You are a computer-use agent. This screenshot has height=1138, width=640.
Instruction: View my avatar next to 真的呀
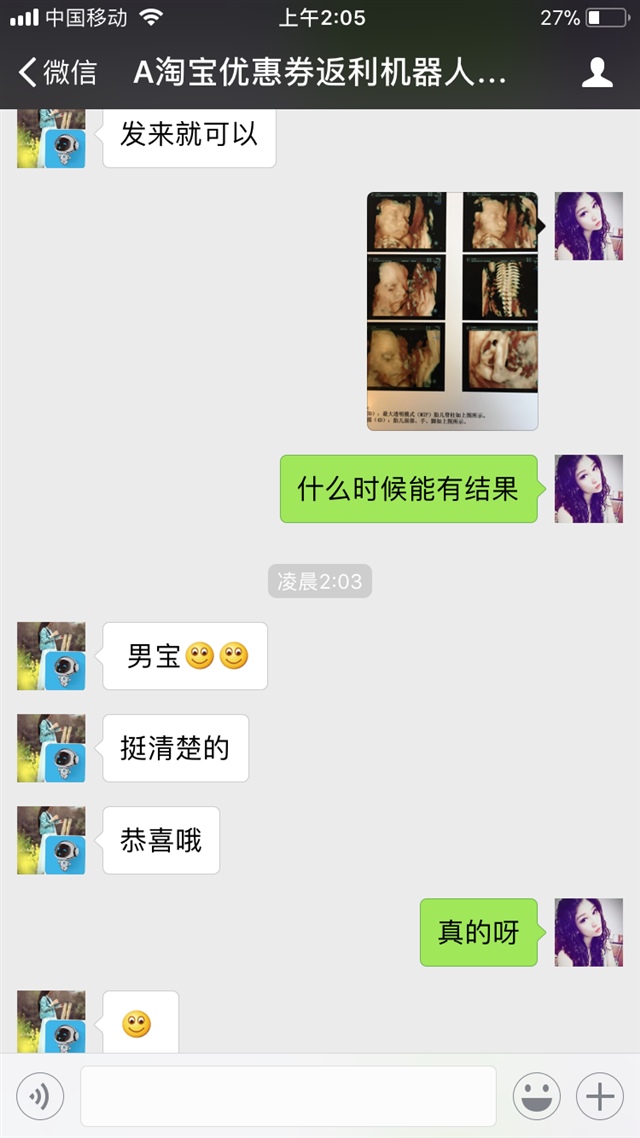588,932
